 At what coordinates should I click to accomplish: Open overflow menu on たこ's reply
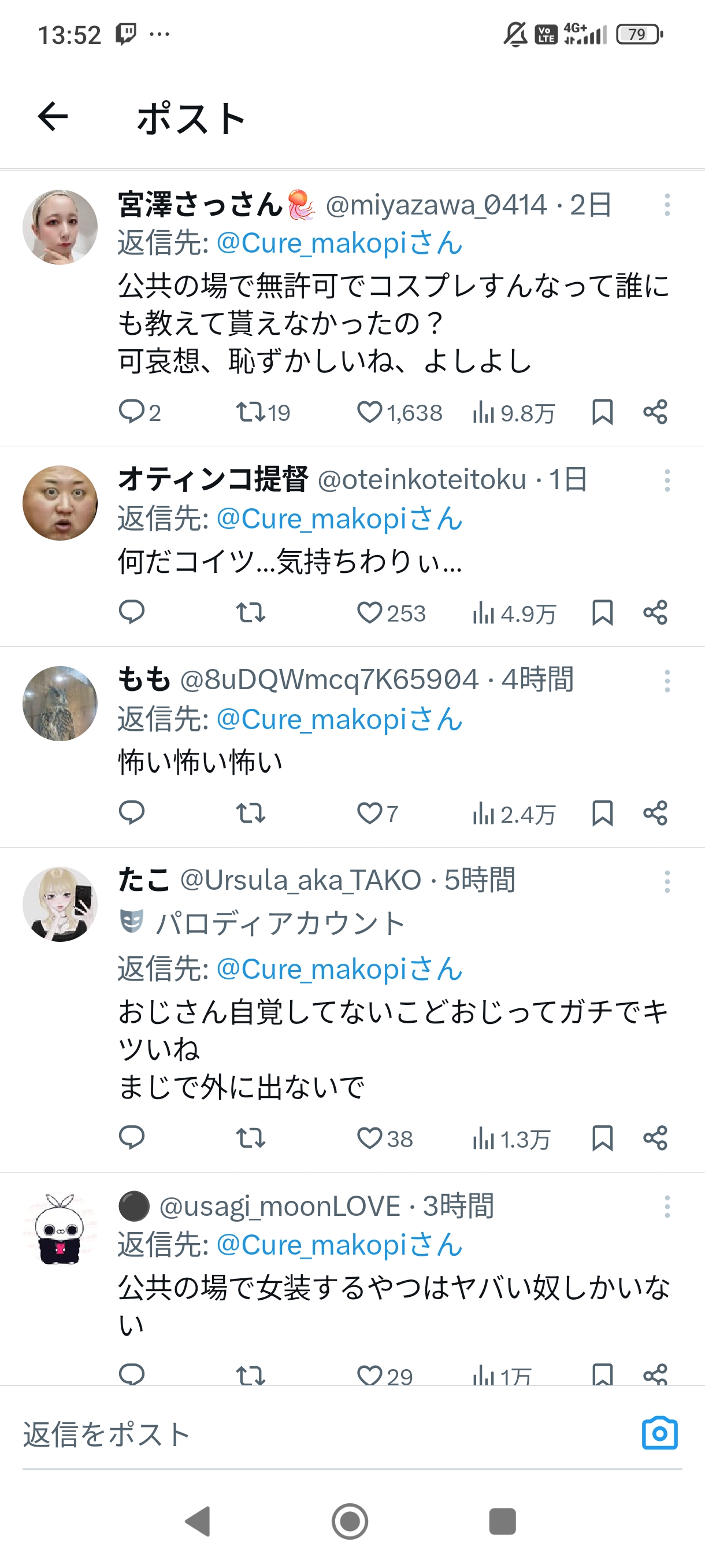(x=667, y=881)
